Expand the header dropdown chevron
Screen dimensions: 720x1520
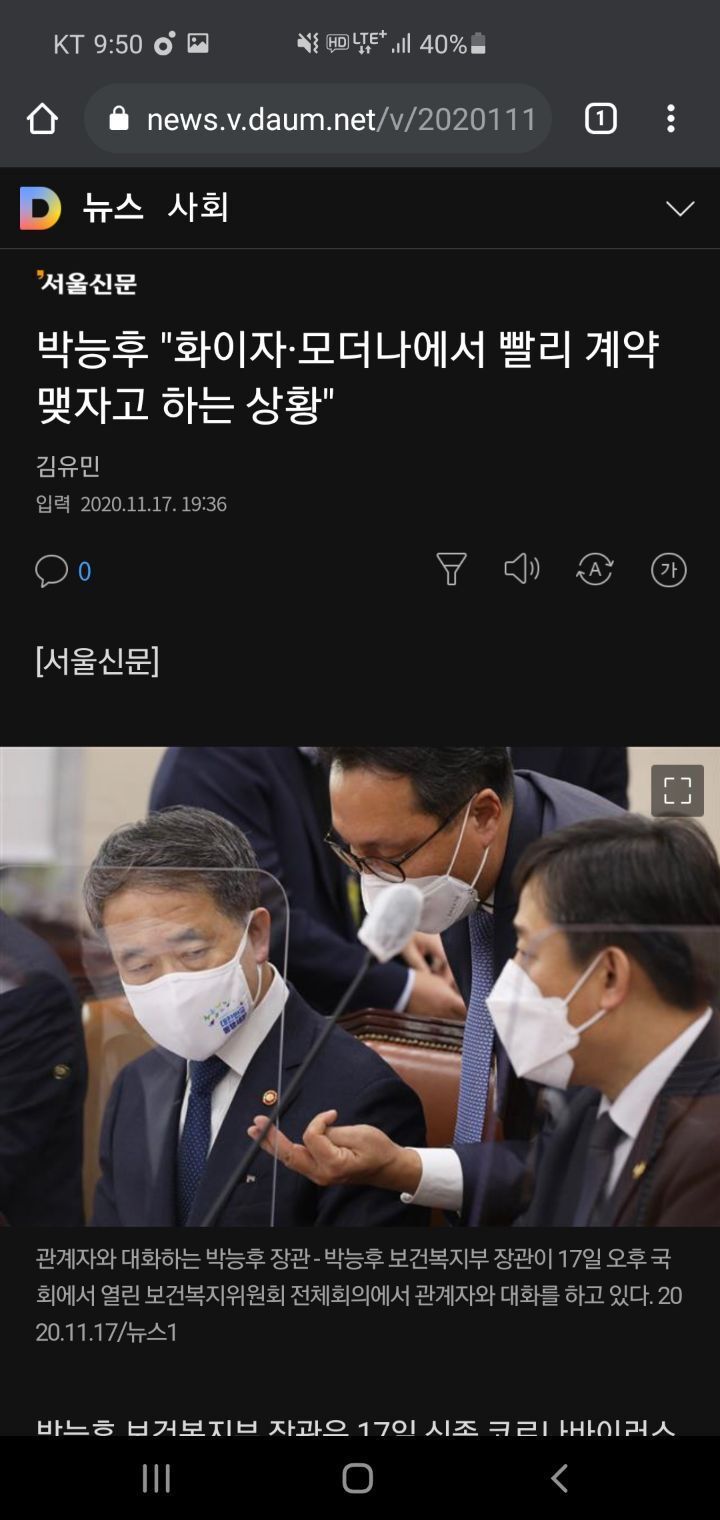[680, 208]
